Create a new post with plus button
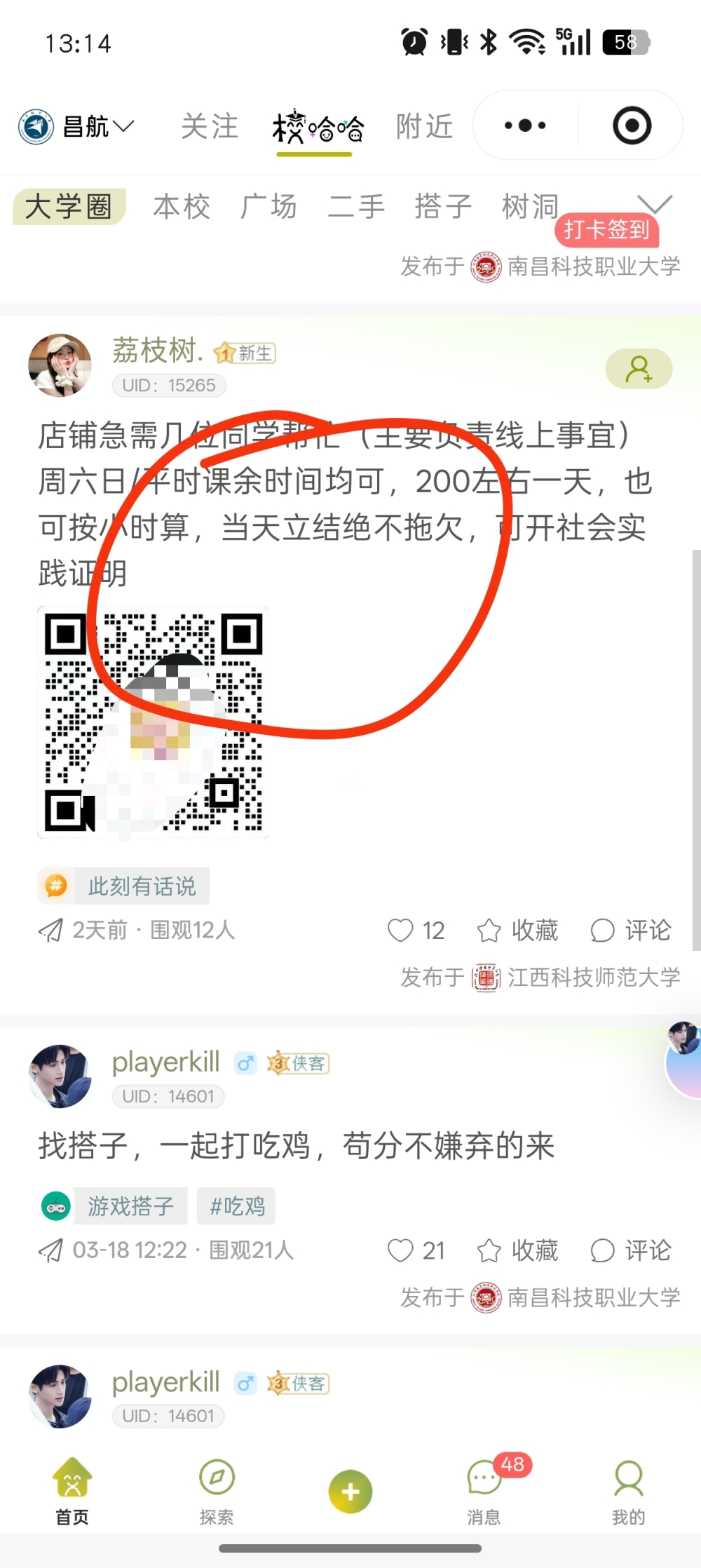Screen dimensions: 701x1568 coord(350,1492)
